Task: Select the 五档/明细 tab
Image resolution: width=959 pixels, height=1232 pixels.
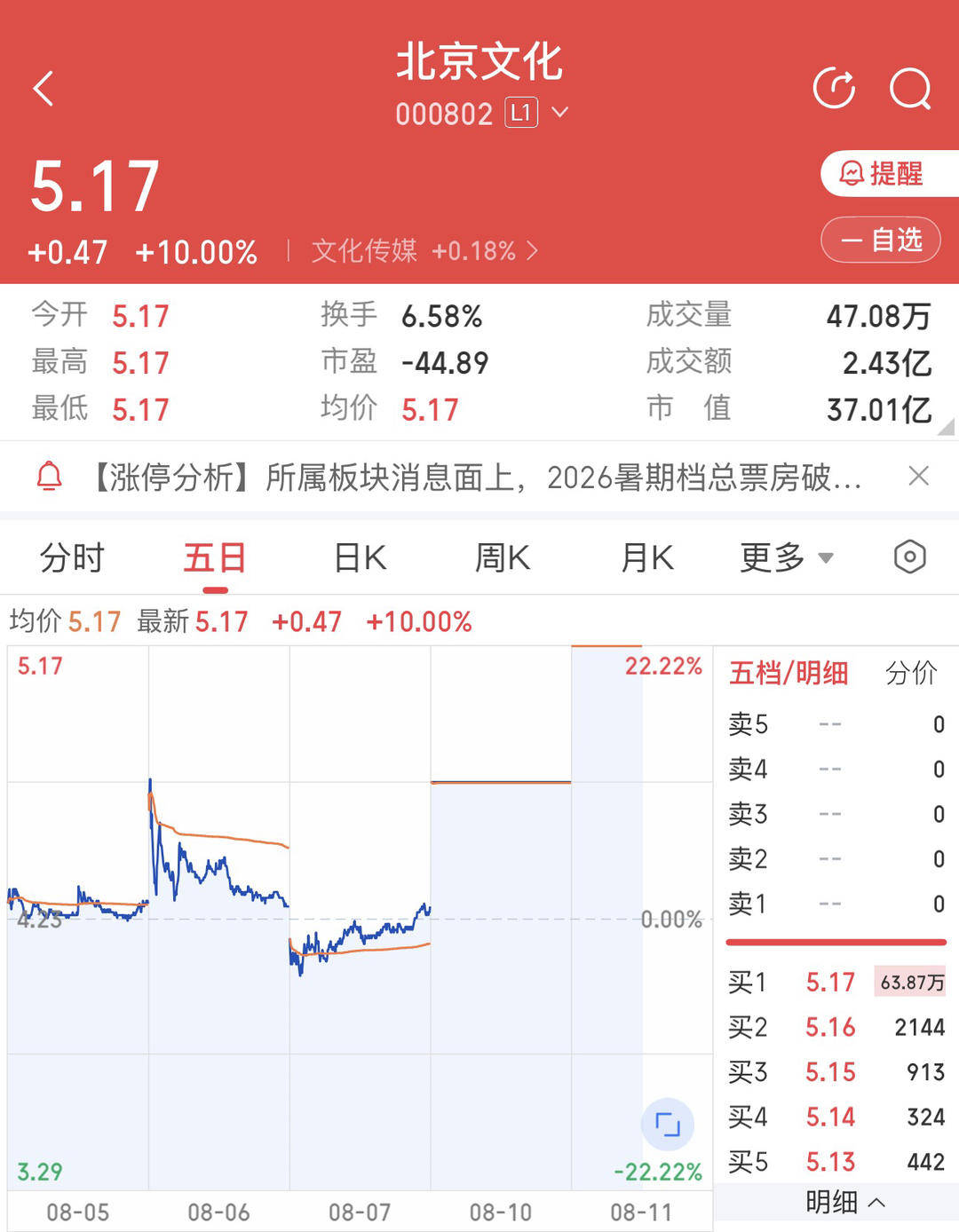Action: coord(789,673)
